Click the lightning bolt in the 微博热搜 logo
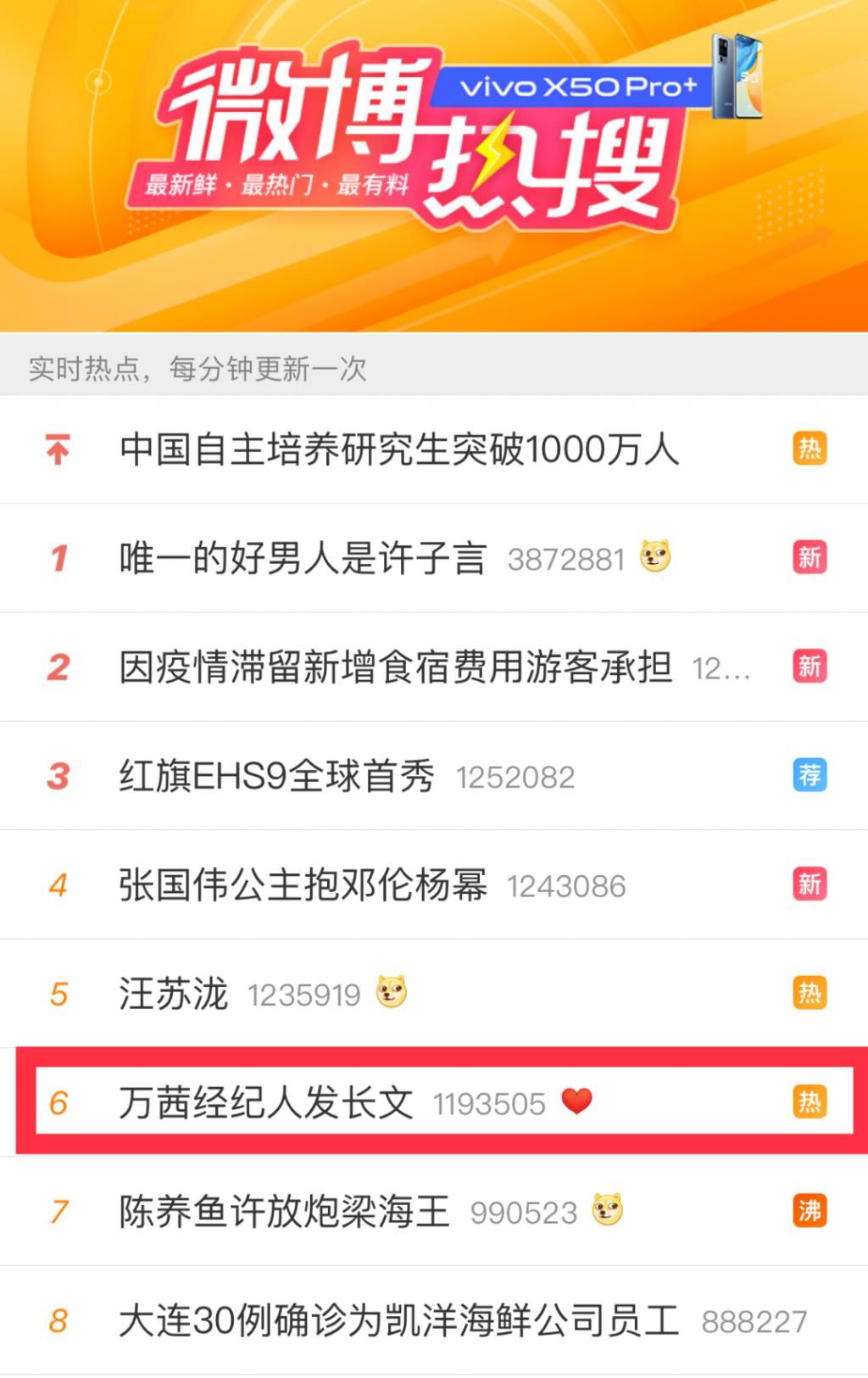The image size is (868, 1378). tap(492, 153)
